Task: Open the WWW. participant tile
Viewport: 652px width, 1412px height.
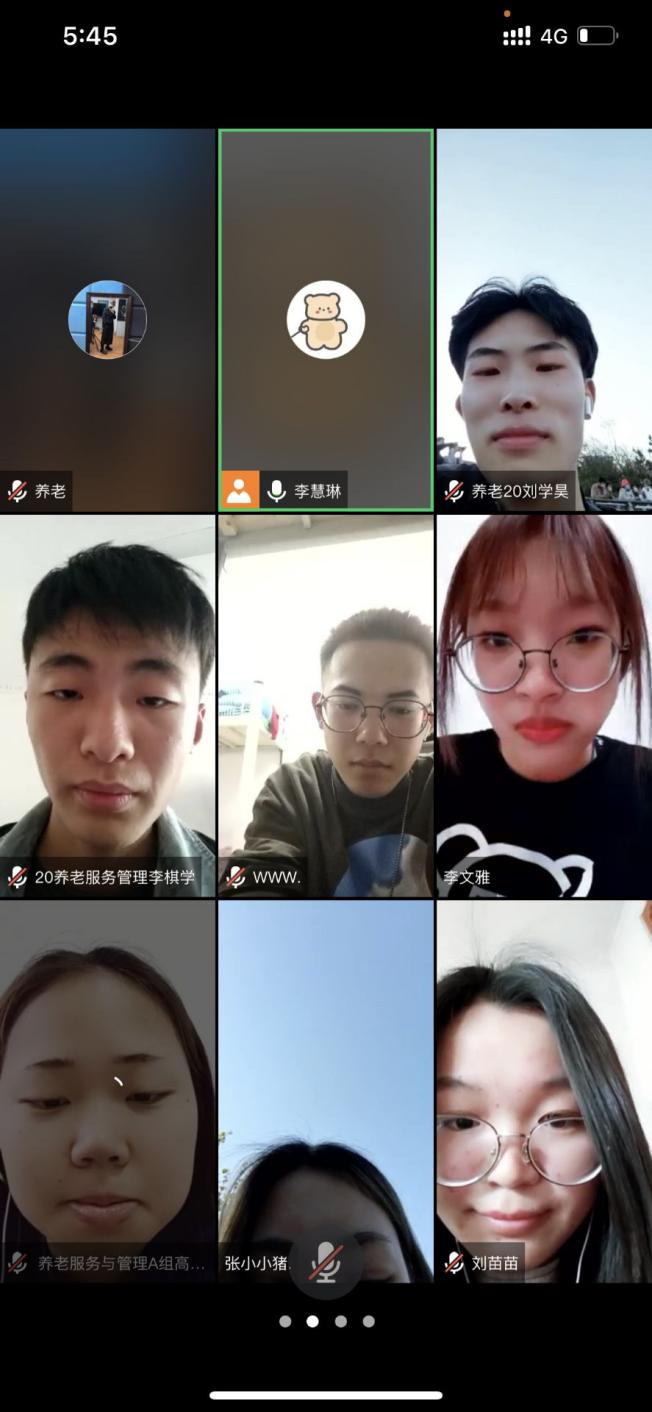Action: pos(326,705)
